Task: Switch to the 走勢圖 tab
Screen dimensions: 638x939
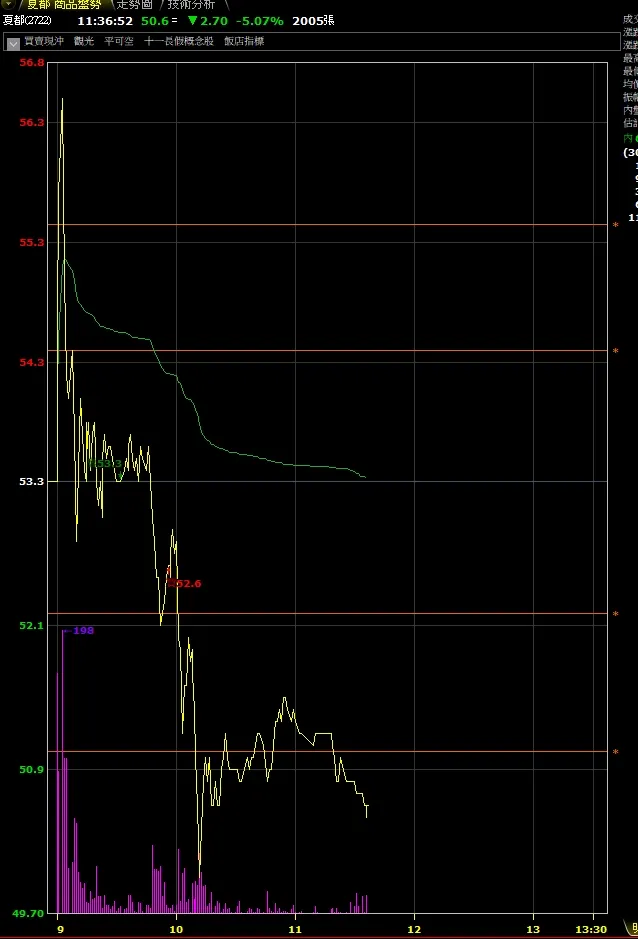Action: pyautogui.click(x=134, y=5)
